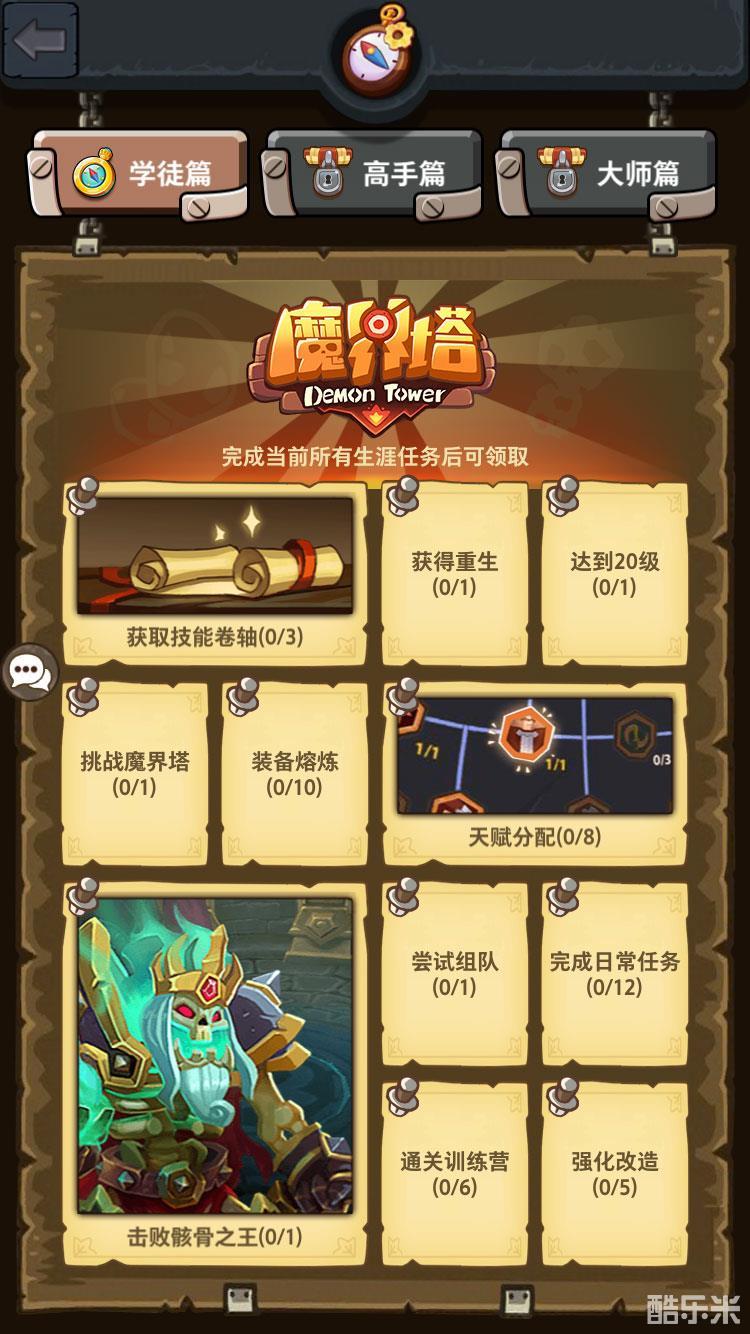Open the chat bubble icon
Screen dimensions: 750x1334
(30, 671)
